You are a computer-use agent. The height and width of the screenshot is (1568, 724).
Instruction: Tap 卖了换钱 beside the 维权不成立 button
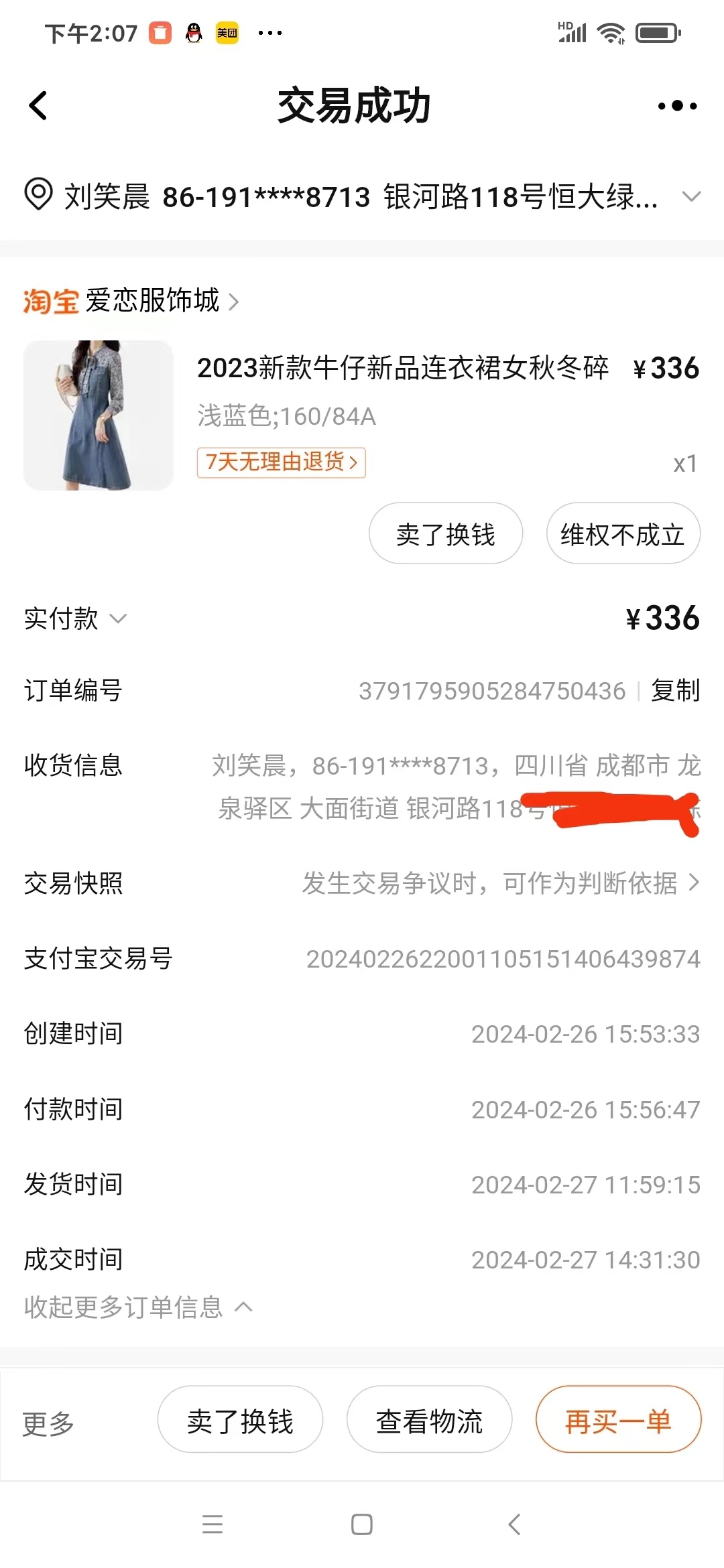445,534
